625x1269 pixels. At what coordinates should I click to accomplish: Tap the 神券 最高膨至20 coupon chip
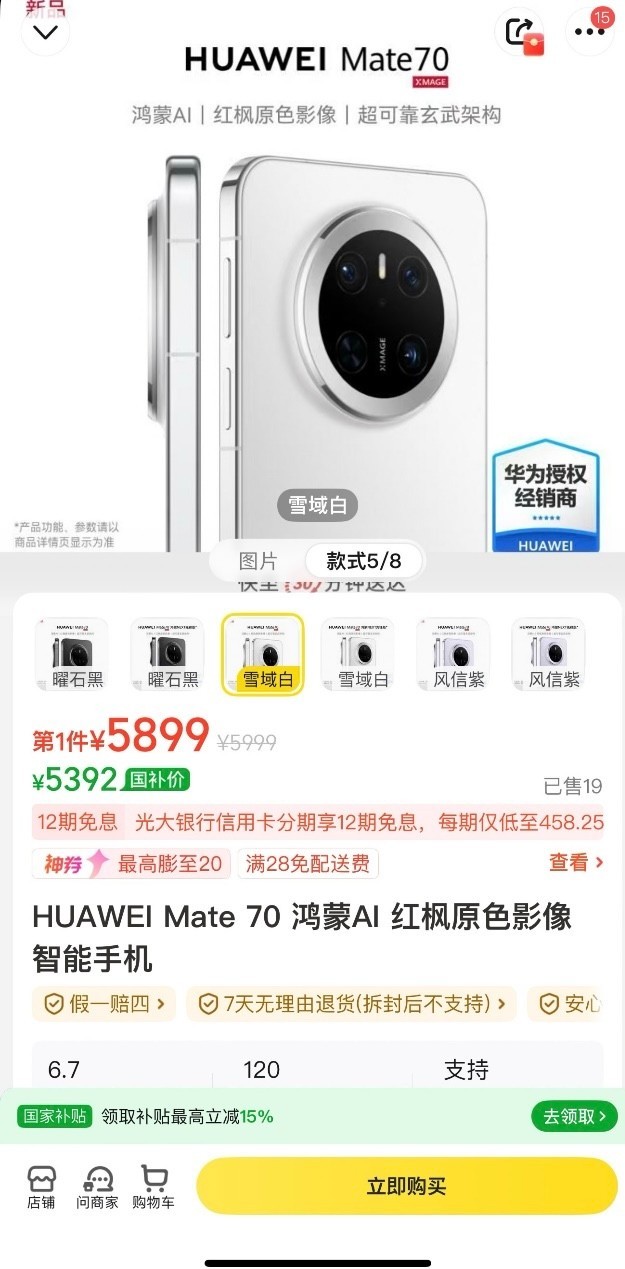[x=131, y=864]
